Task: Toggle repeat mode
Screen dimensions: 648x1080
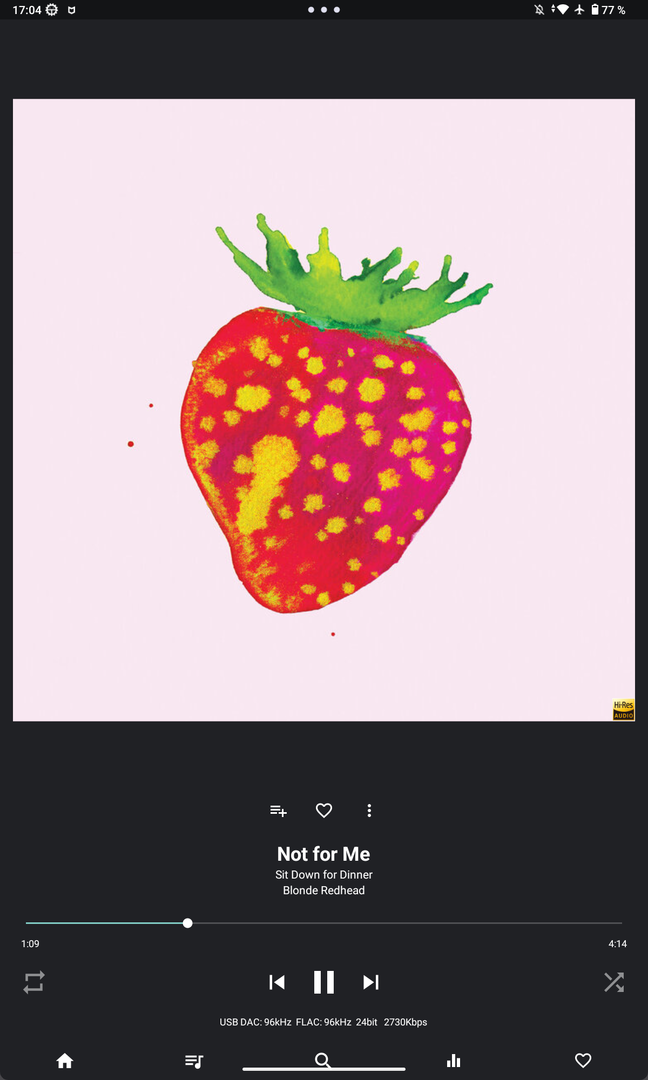Action: point(34,982)
